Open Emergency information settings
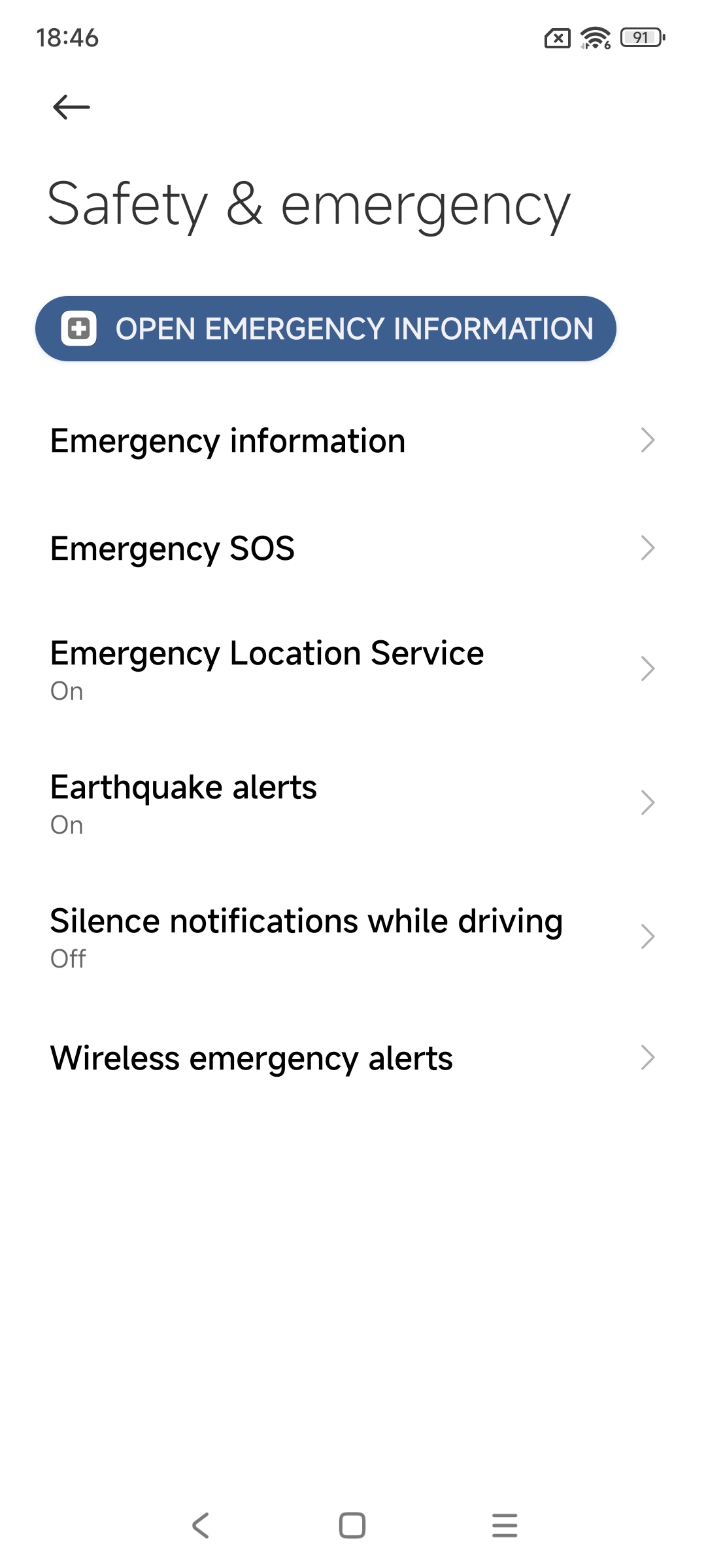Viewport: 706px width, 1568px height. tap(353, 441)
